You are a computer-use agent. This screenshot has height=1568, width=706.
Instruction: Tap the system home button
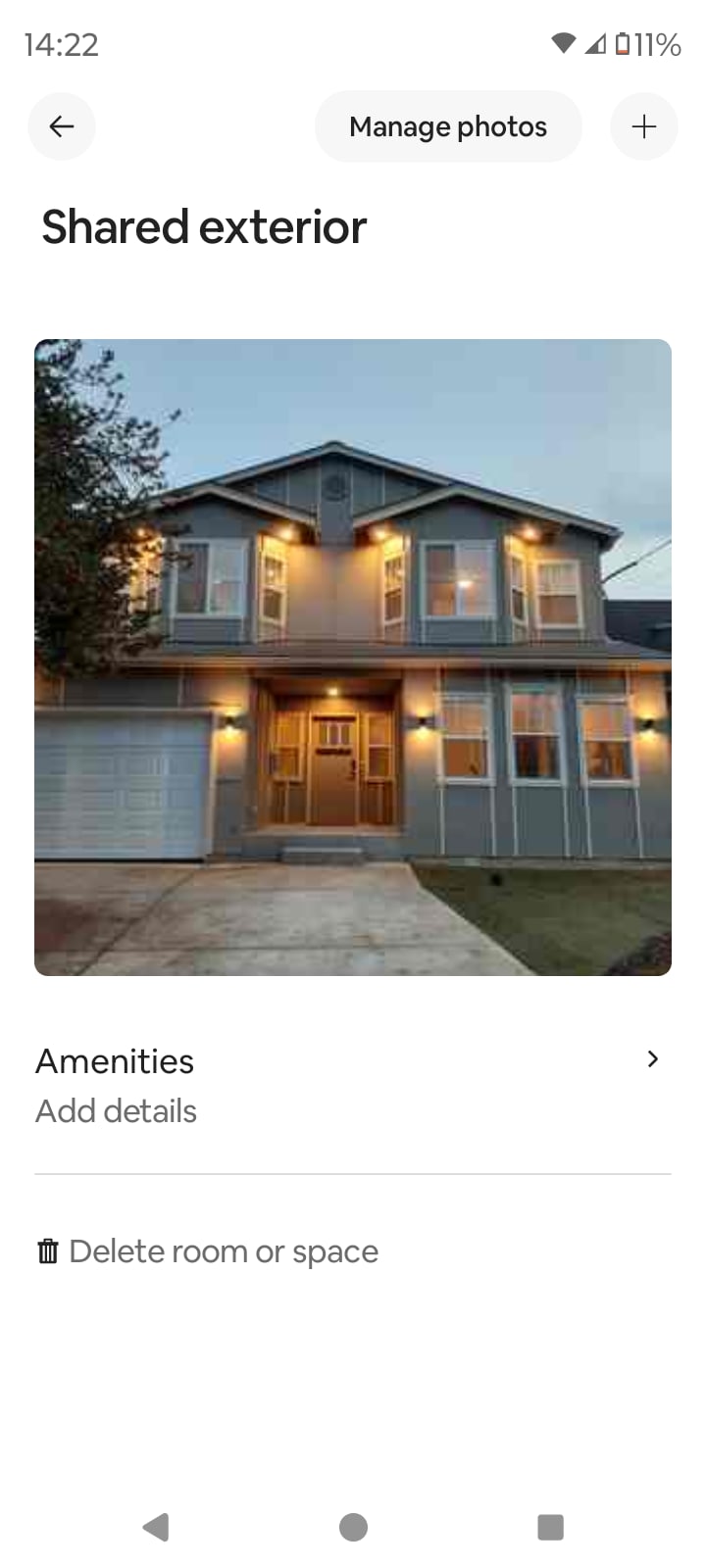click(353, 1527)
